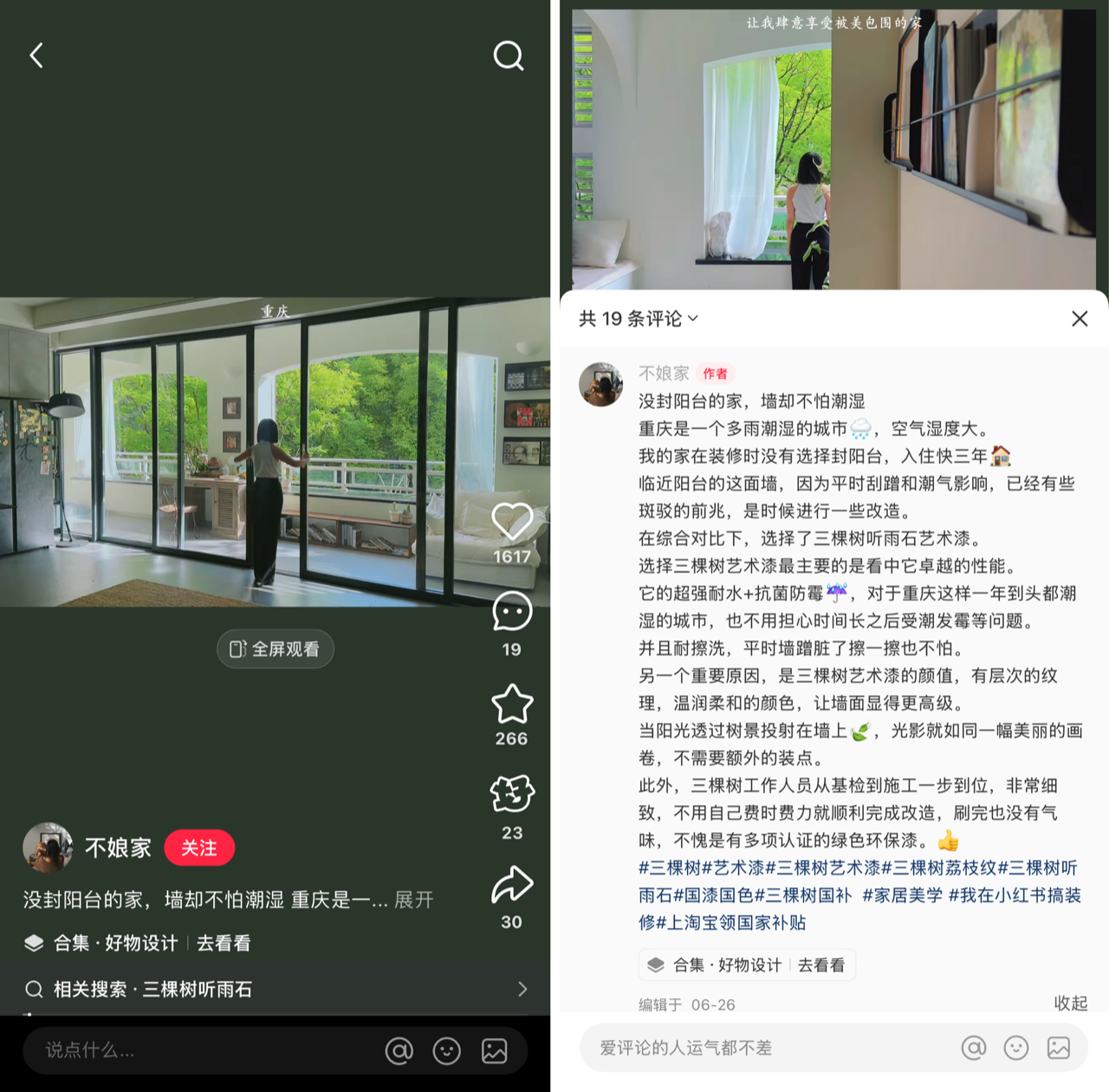Mention someone with @ in the left input bar

399,1051
